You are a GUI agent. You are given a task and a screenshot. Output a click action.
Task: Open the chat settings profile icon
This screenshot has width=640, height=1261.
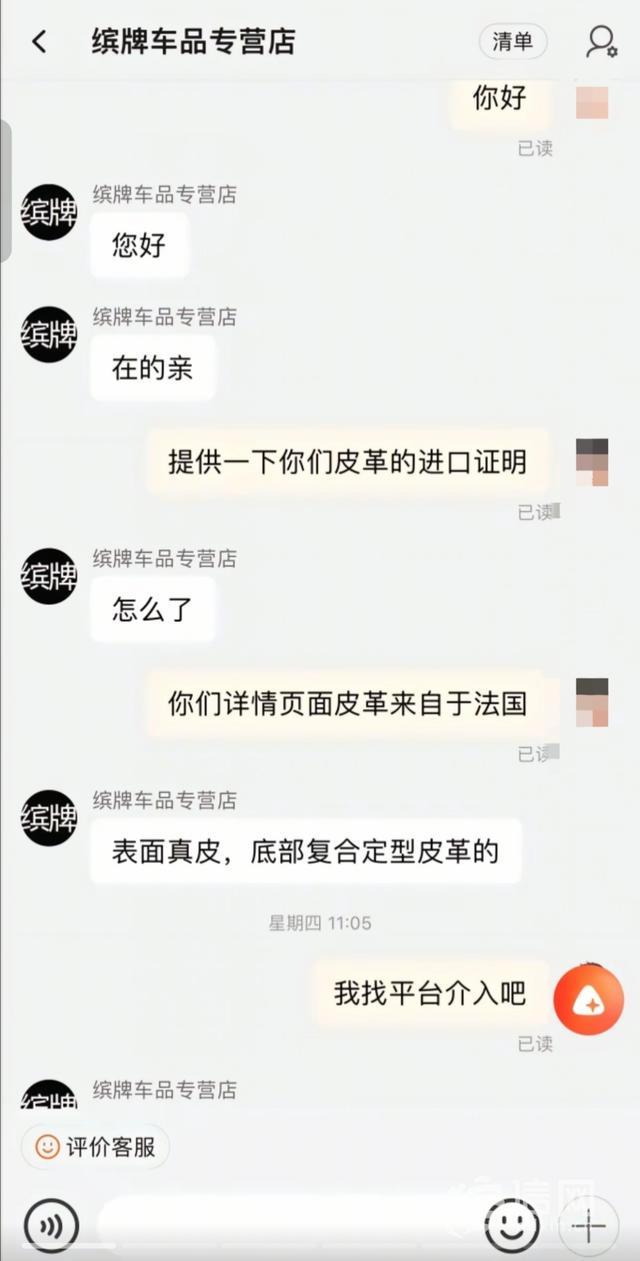600,42
